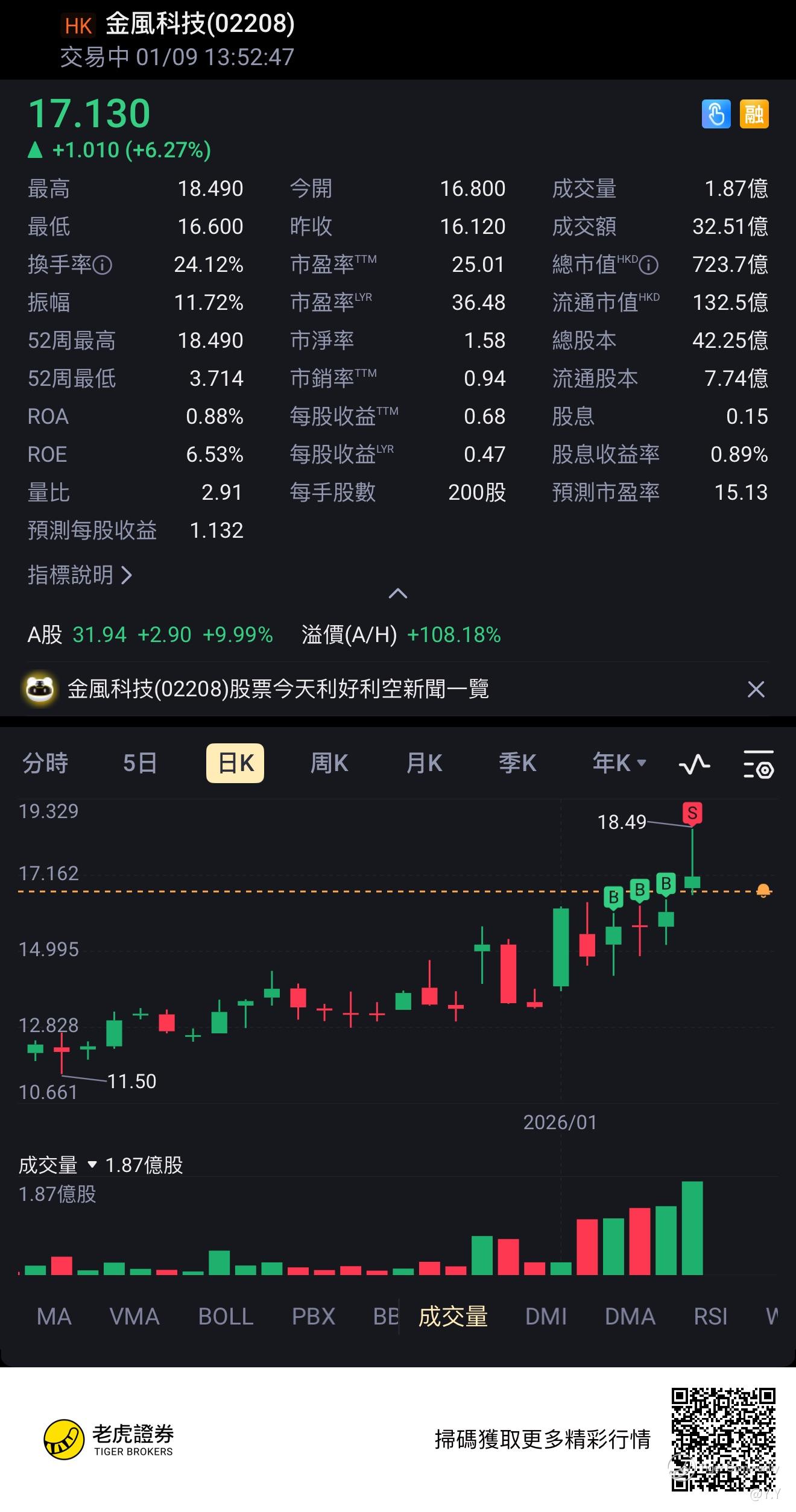Open the chart drawing/wave tool icon
Image resolution: width=796 pixels, height=1512 pixels.
coord(694,764)
